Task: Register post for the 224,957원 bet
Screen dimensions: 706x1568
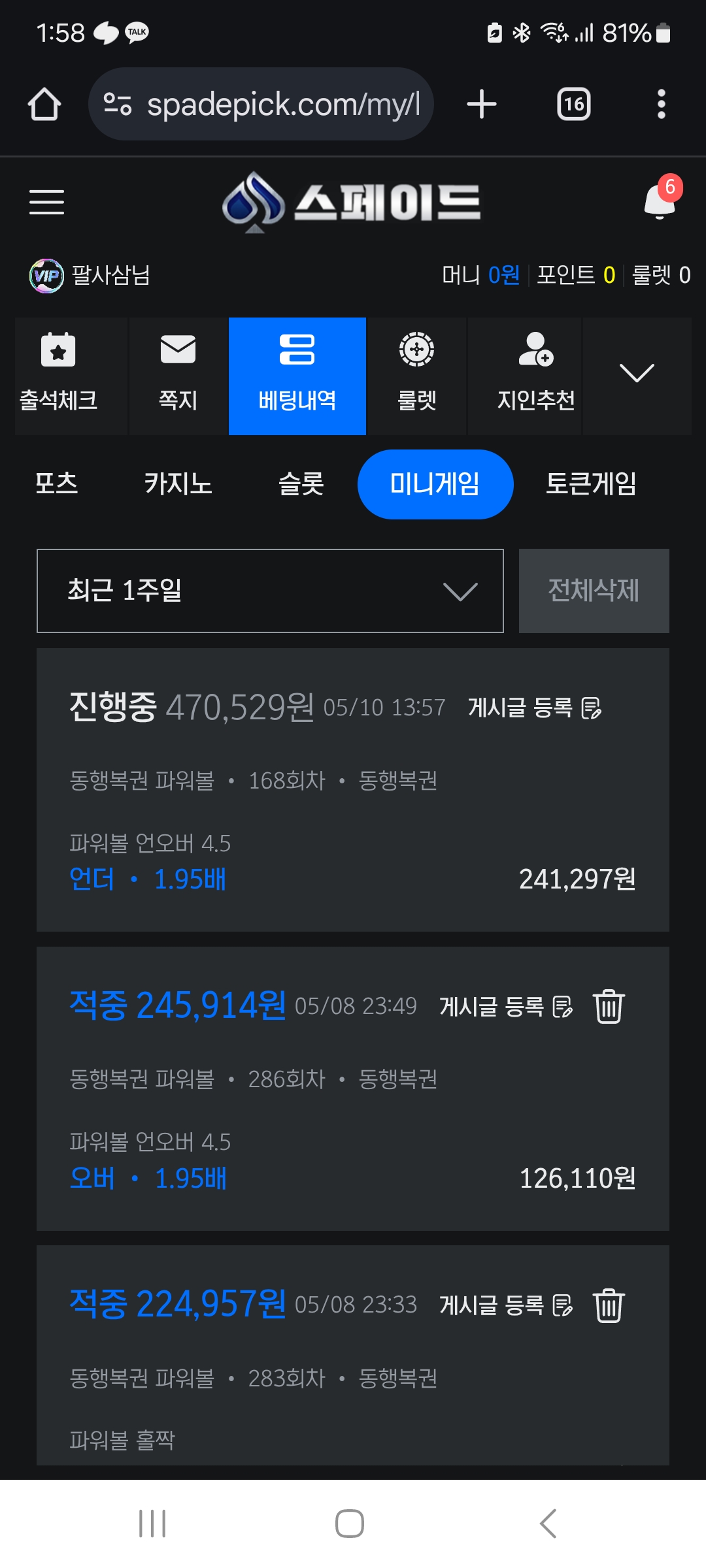Action: tap(505, 1305)
